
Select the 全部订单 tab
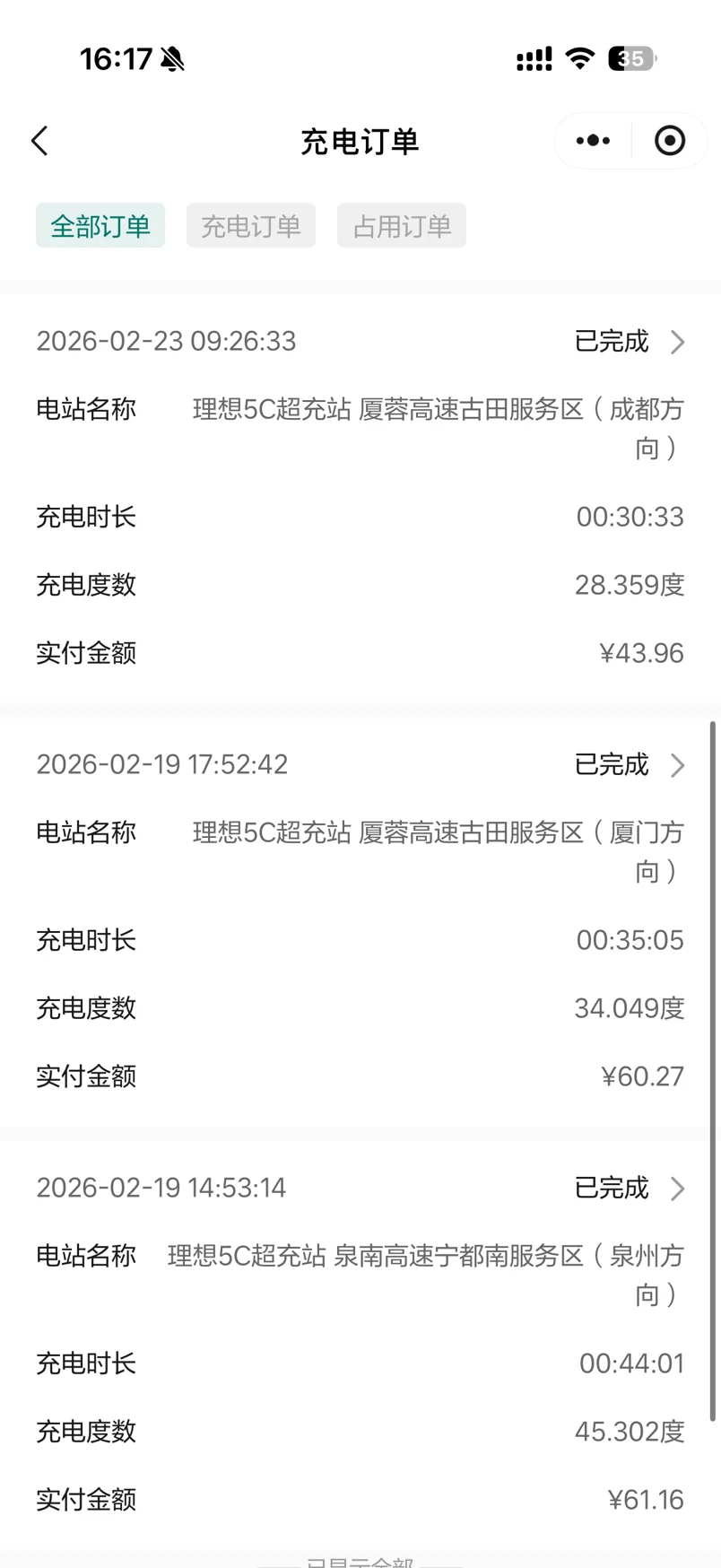[100, 226]
